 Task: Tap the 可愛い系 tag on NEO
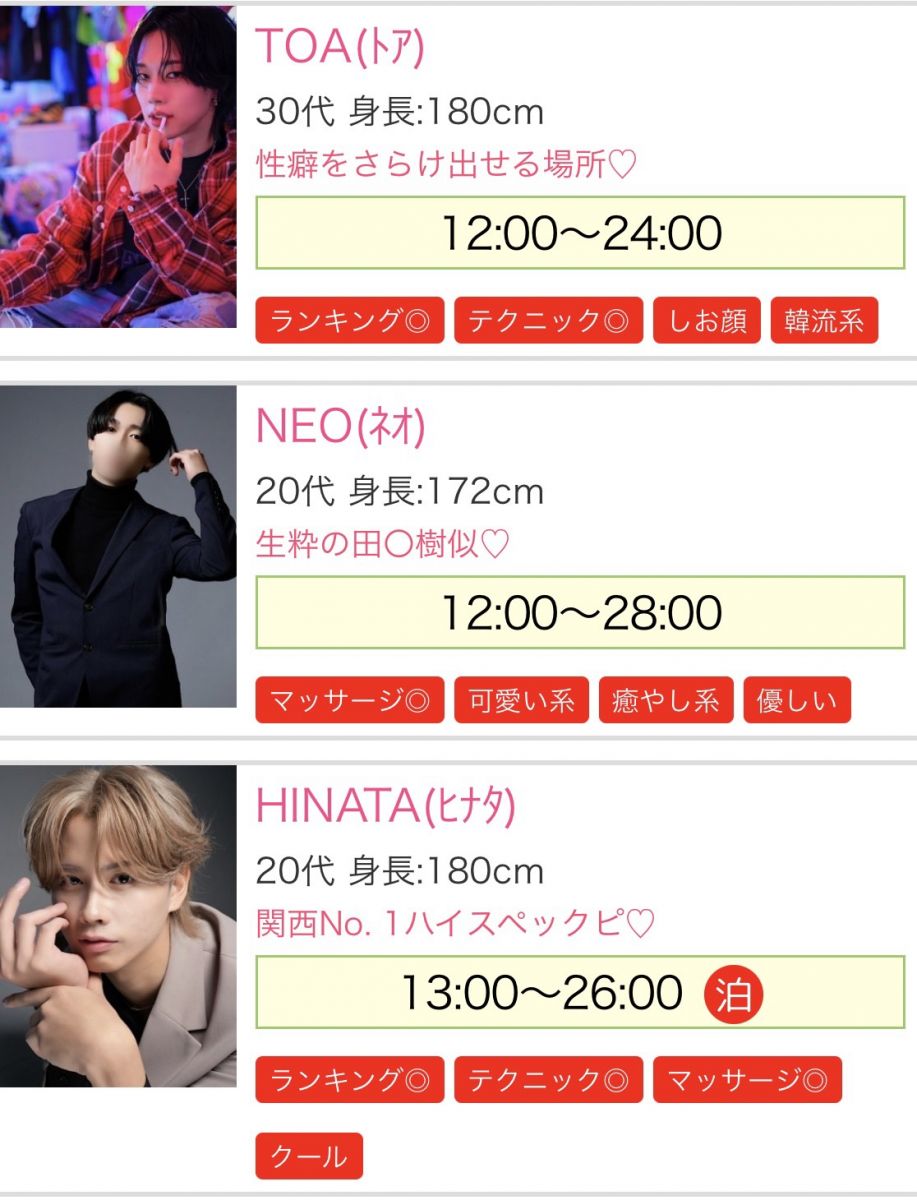(x=521, y=701)
